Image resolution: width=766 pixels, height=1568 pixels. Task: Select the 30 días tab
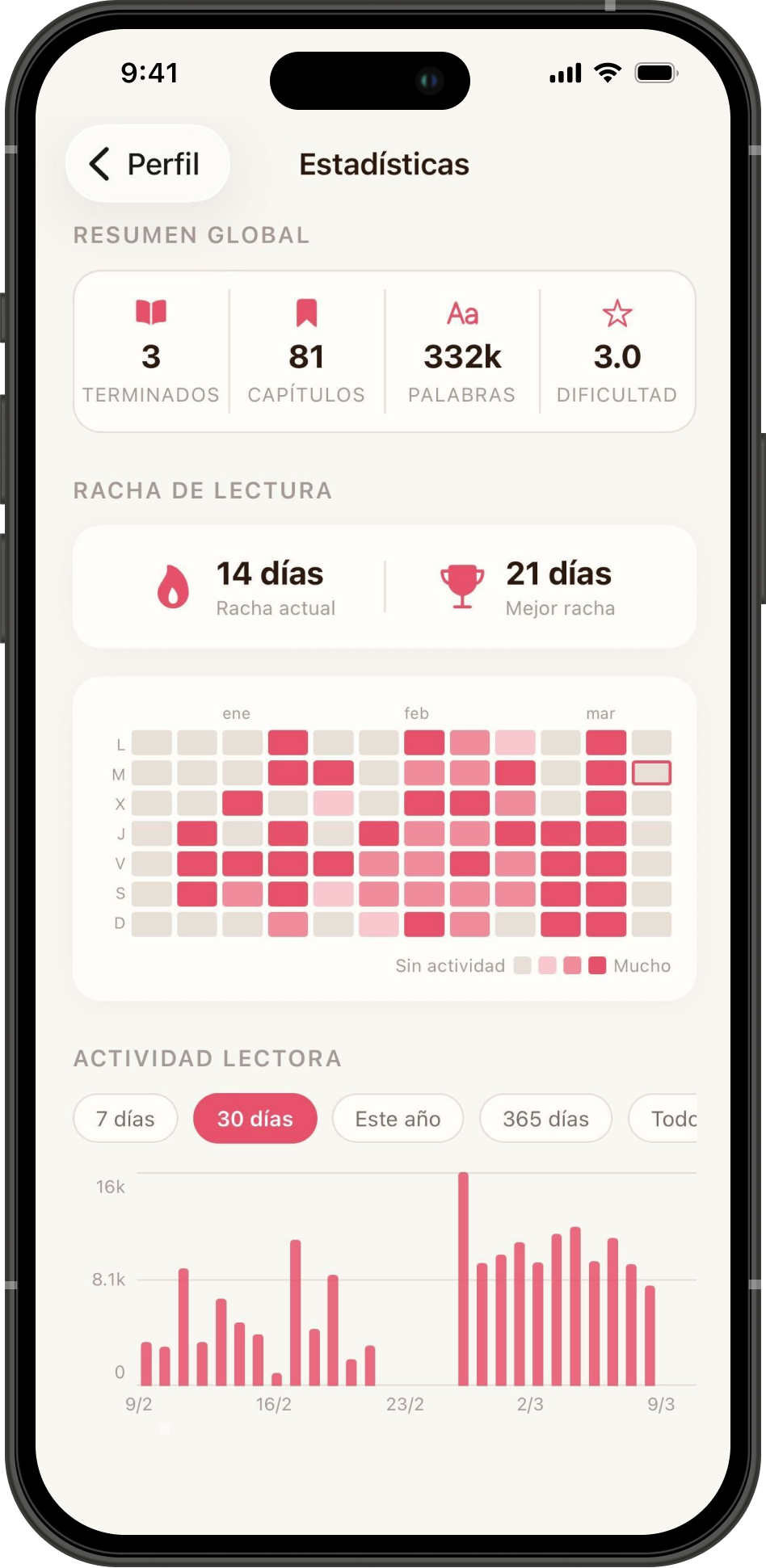click(255, 1118)
